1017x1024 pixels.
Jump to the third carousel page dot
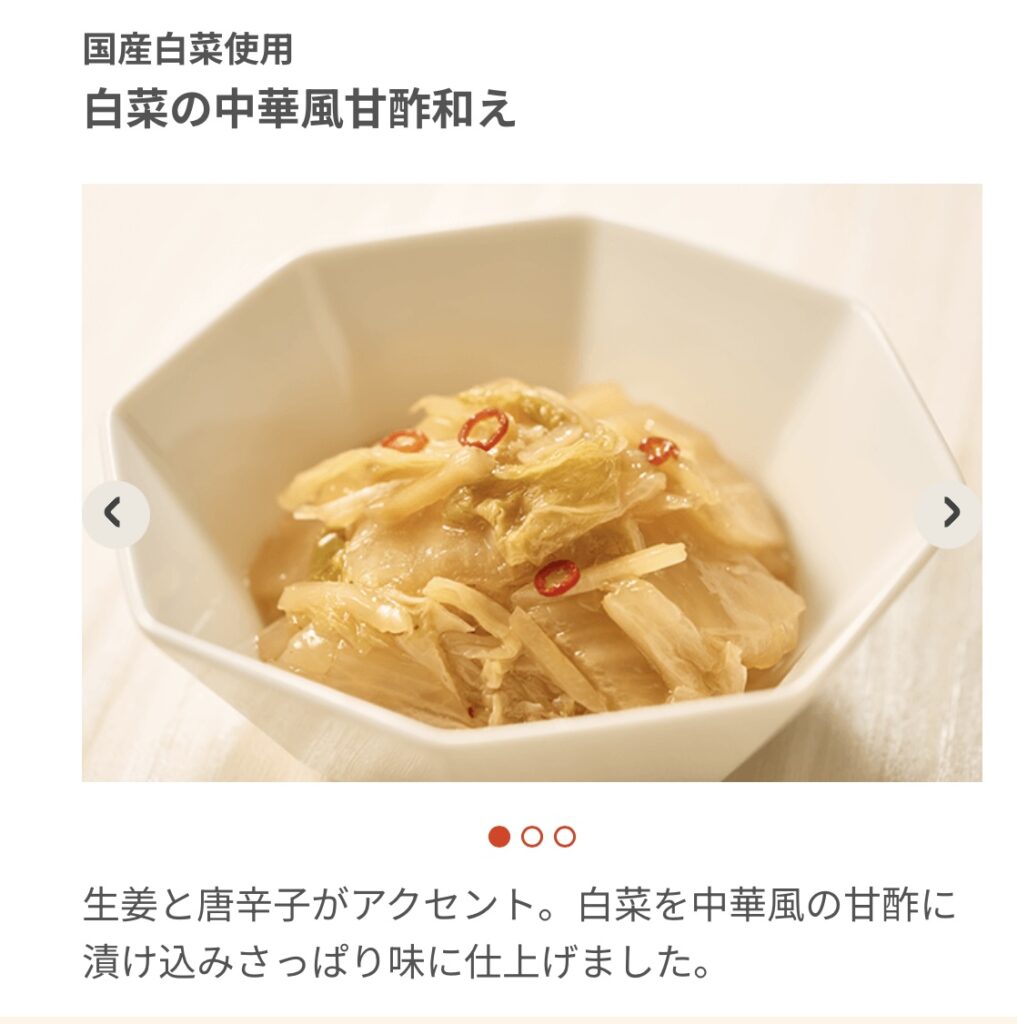tap(565, 837)
